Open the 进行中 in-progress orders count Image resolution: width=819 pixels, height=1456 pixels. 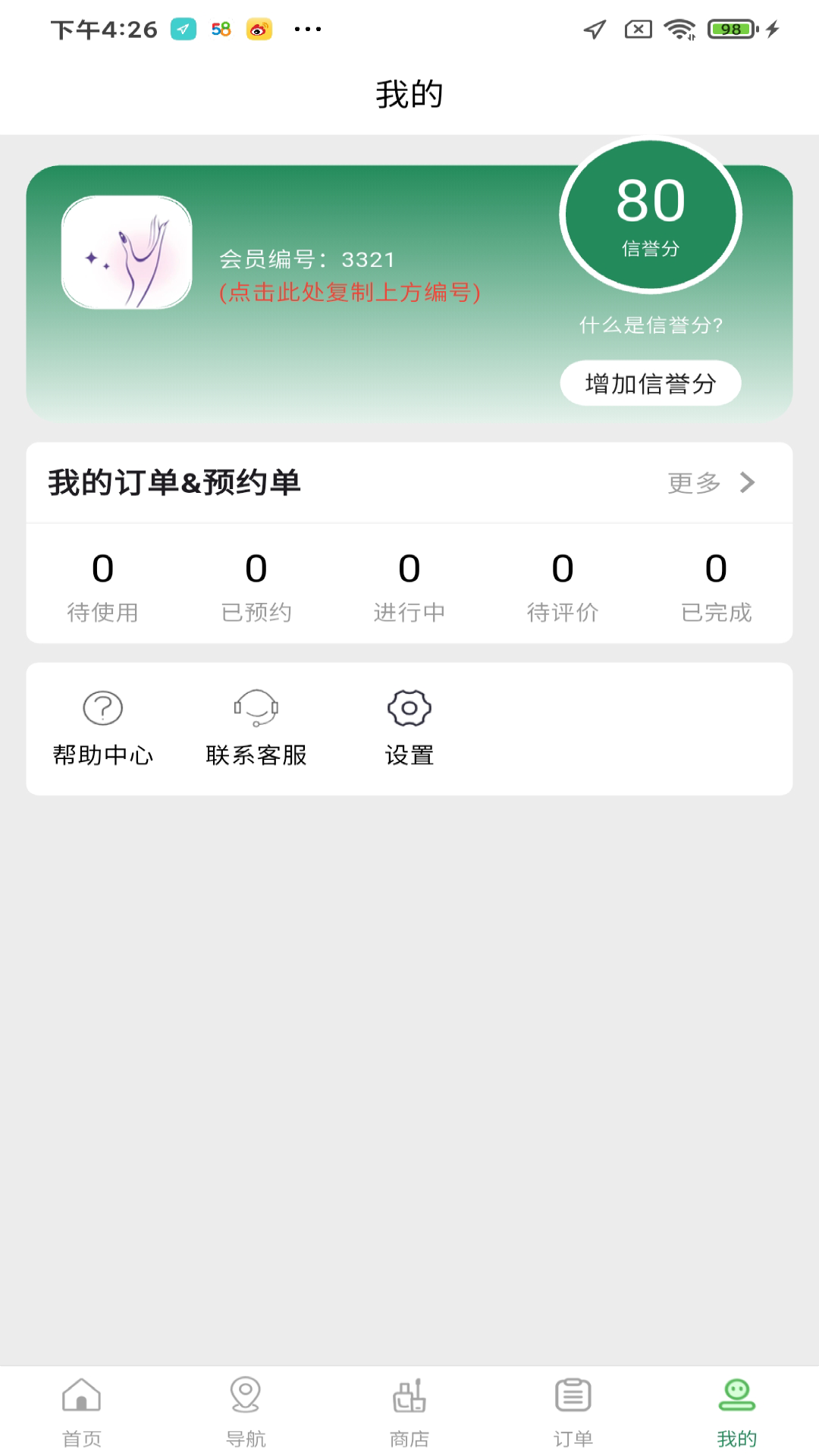pos(409,584)
